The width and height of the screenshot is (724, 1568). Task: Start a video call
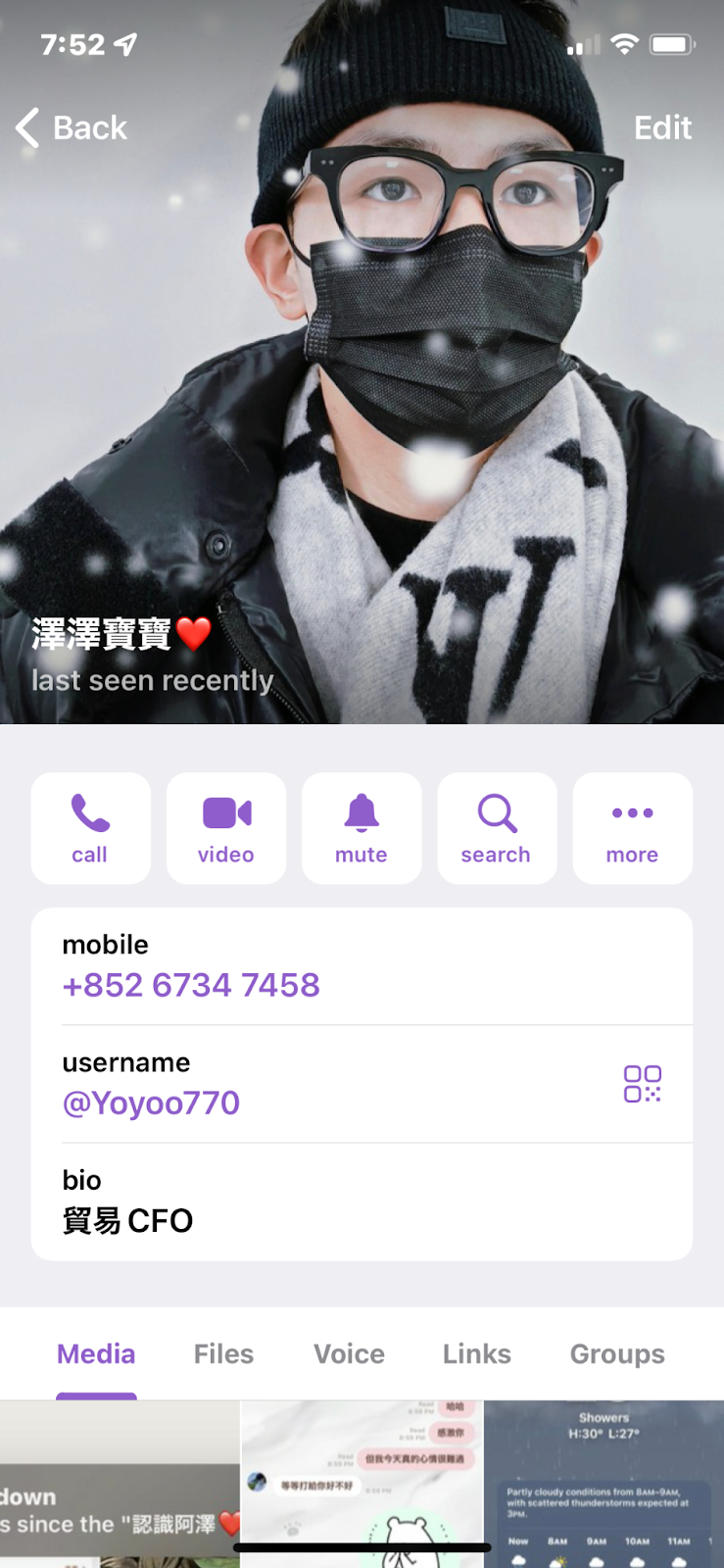tap(226, 828)
